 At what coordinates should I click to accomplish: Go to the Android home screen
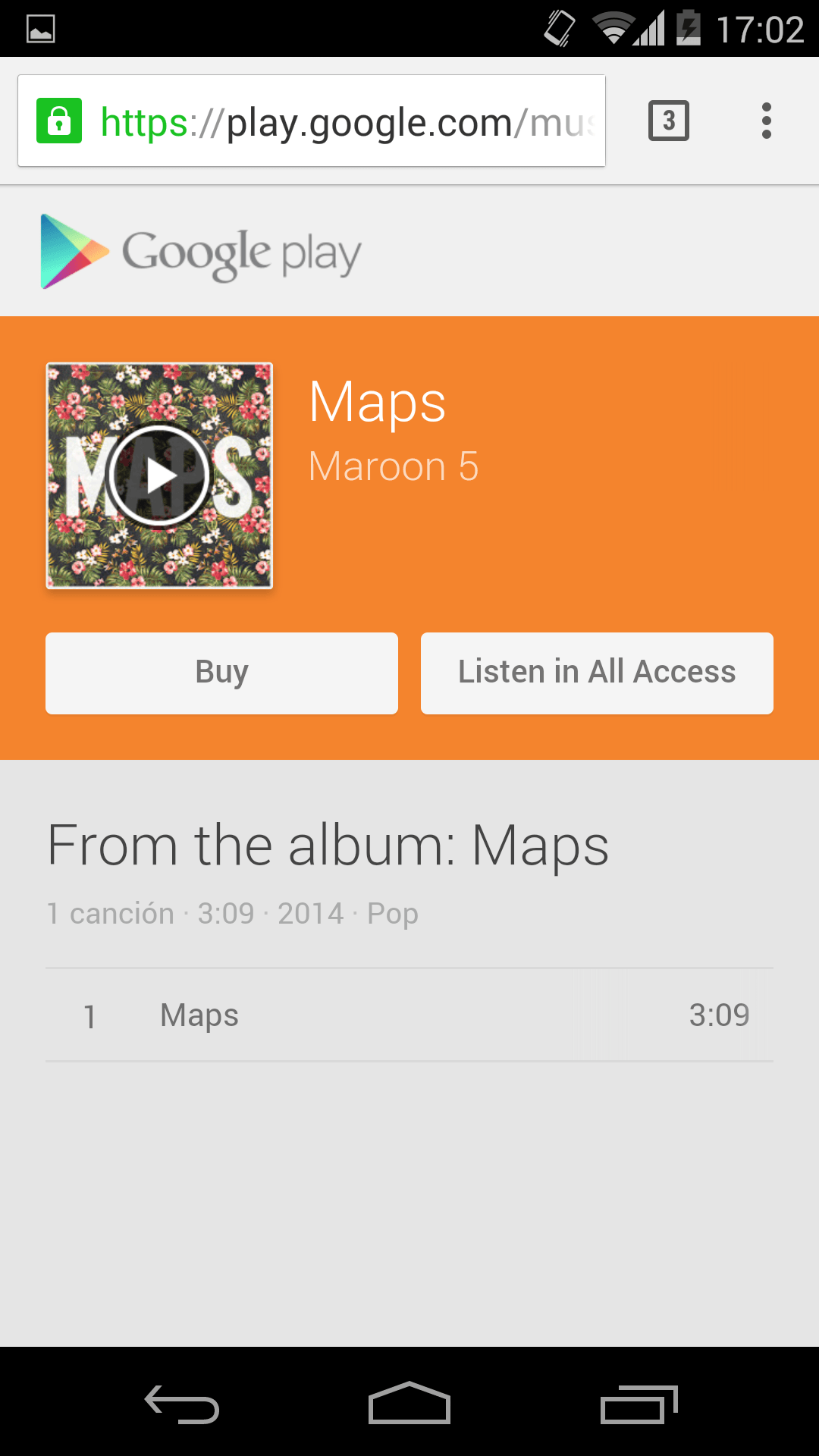tap(409, 1403)
